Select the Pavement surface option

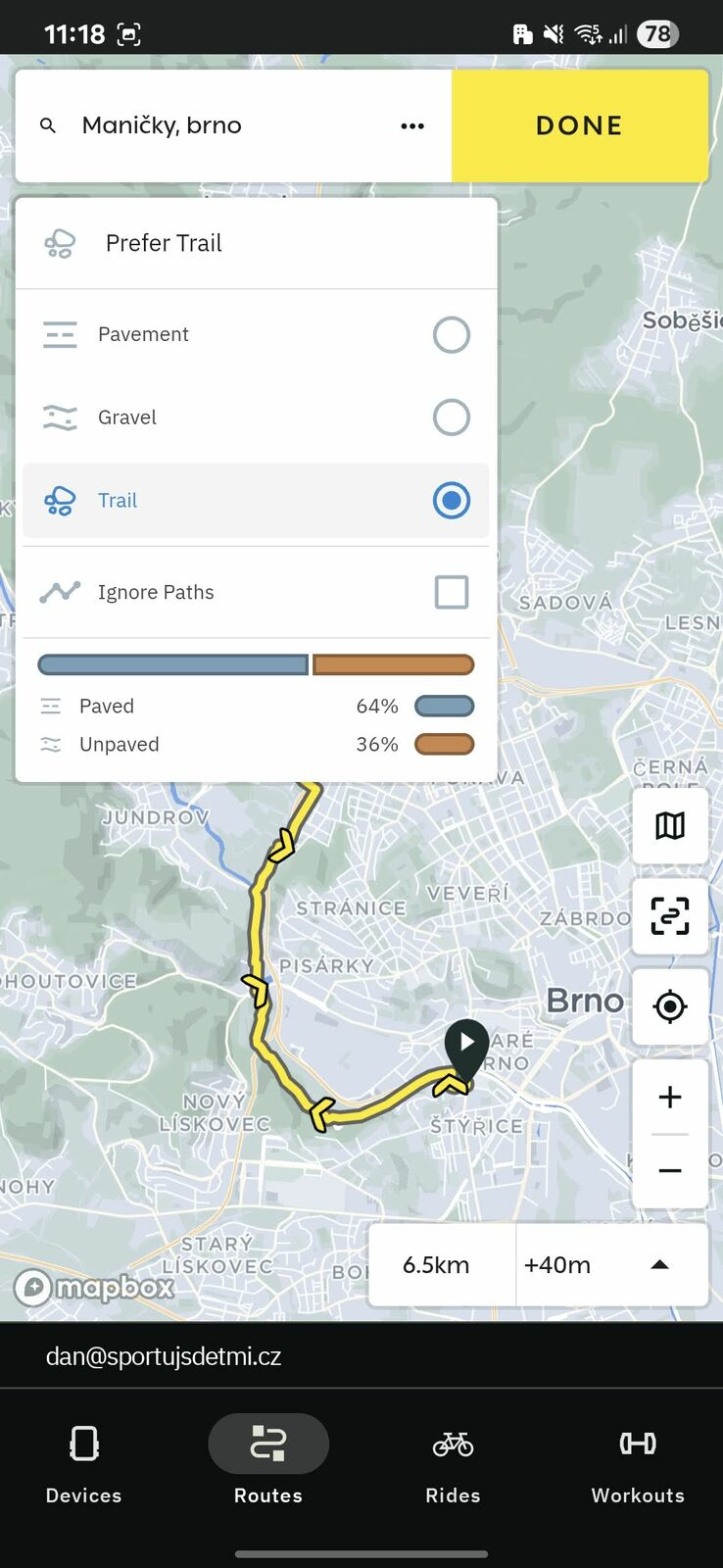pos(451,334)
